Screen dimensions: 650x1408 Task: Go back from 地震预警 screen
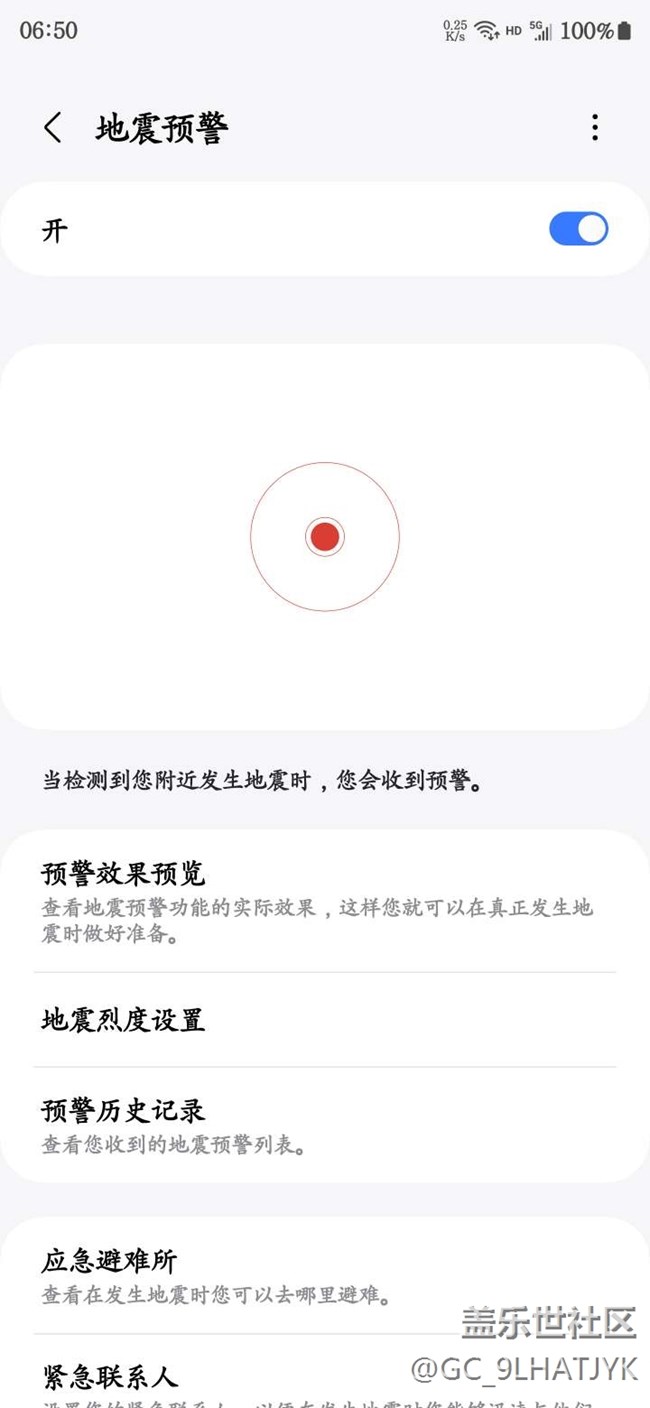tap(53, 128)
